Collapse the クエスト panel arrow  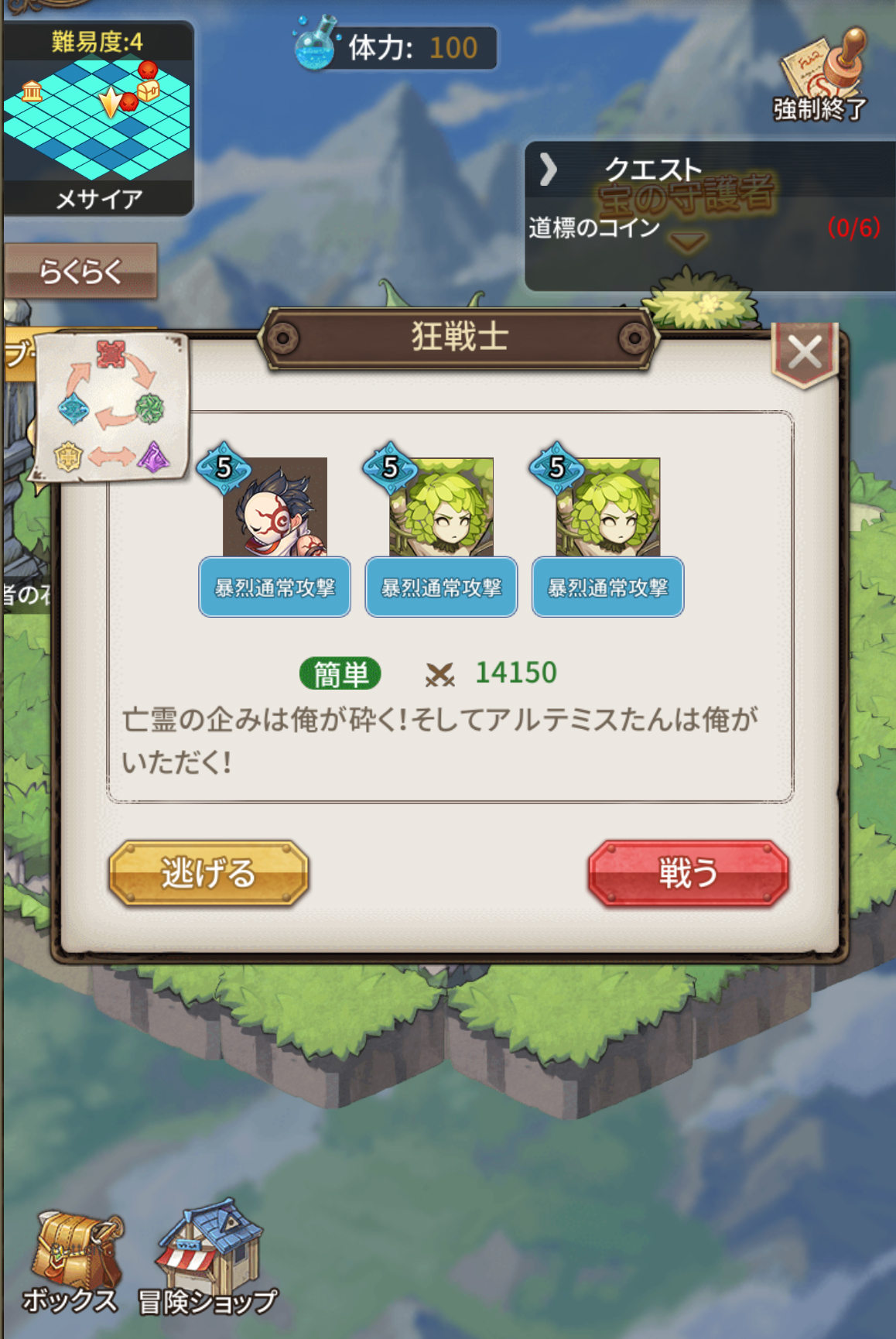pyautogui.click(x=548, y=169)
